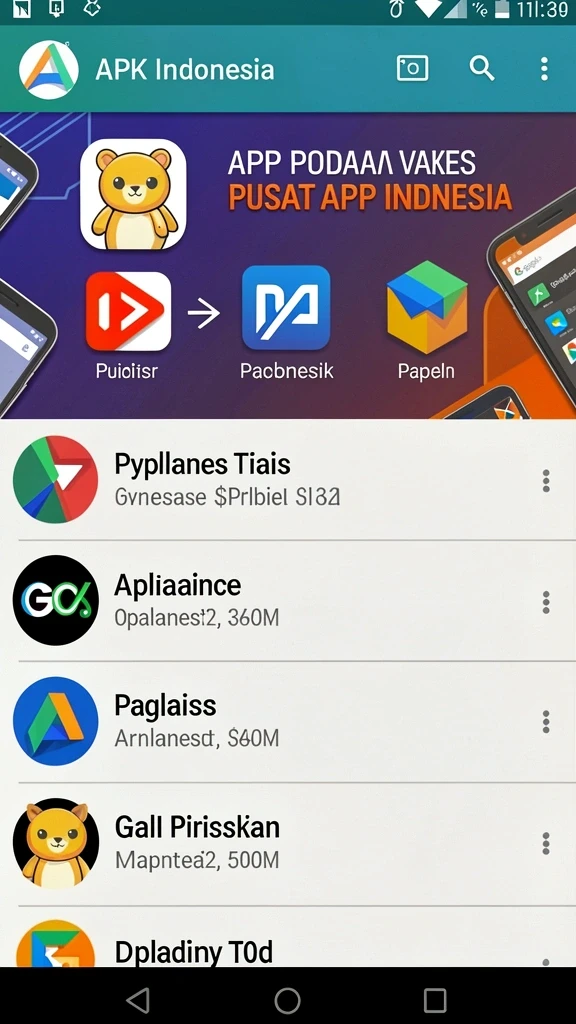
Task: Tap the camera icon in the app bar
Action: 413,68
